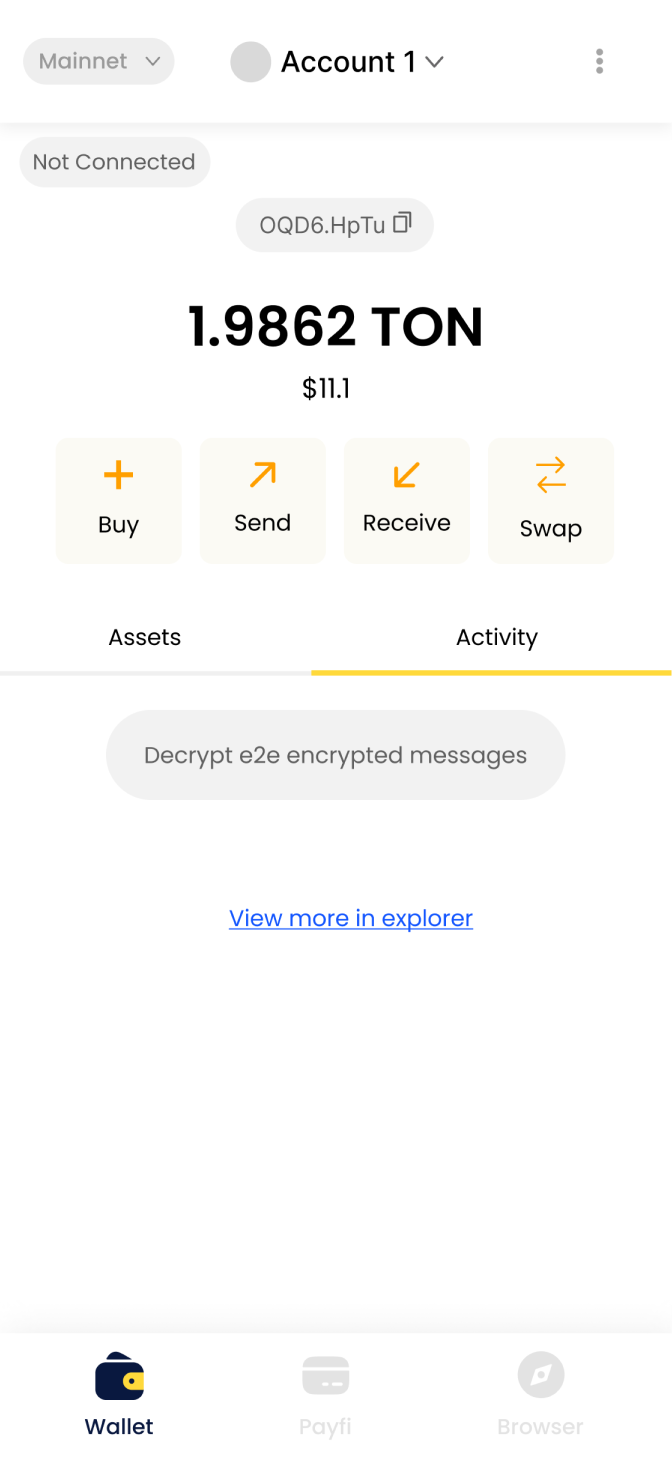Decrypt e2e encrypted messages
The width and height of the screenshot is (672, 1463).
335,755
